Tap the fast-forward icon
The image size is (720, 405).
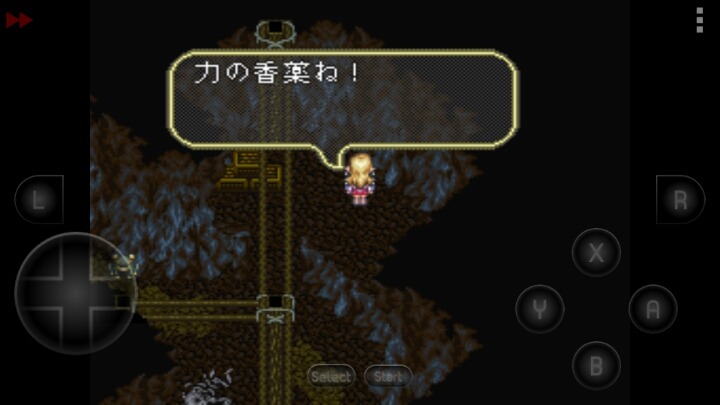click(x=18, y=20)
